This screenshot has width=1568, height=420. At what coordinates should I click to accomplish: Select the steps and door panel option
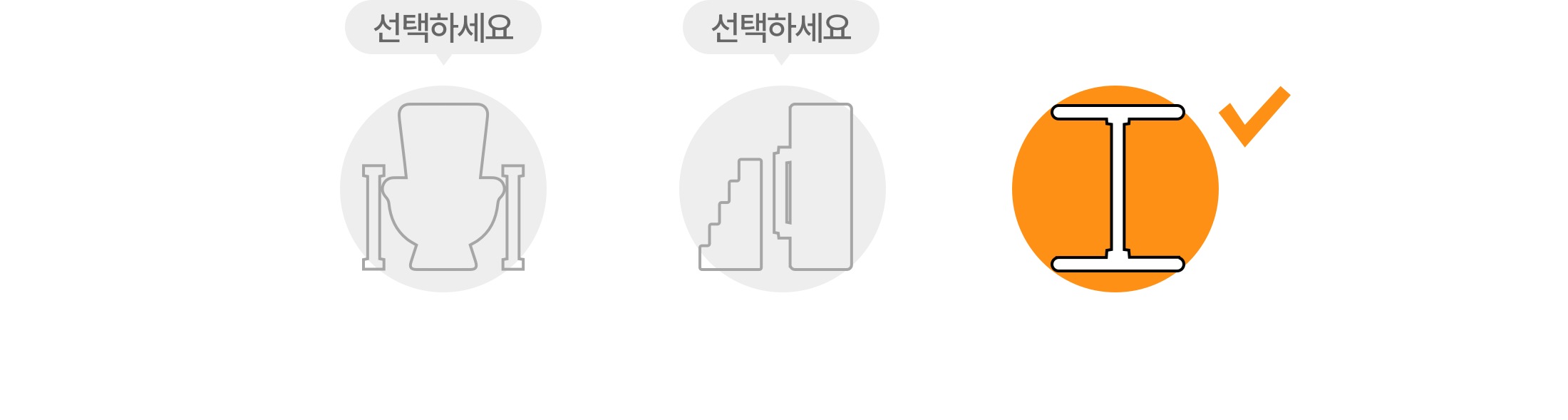pos(782,189)
